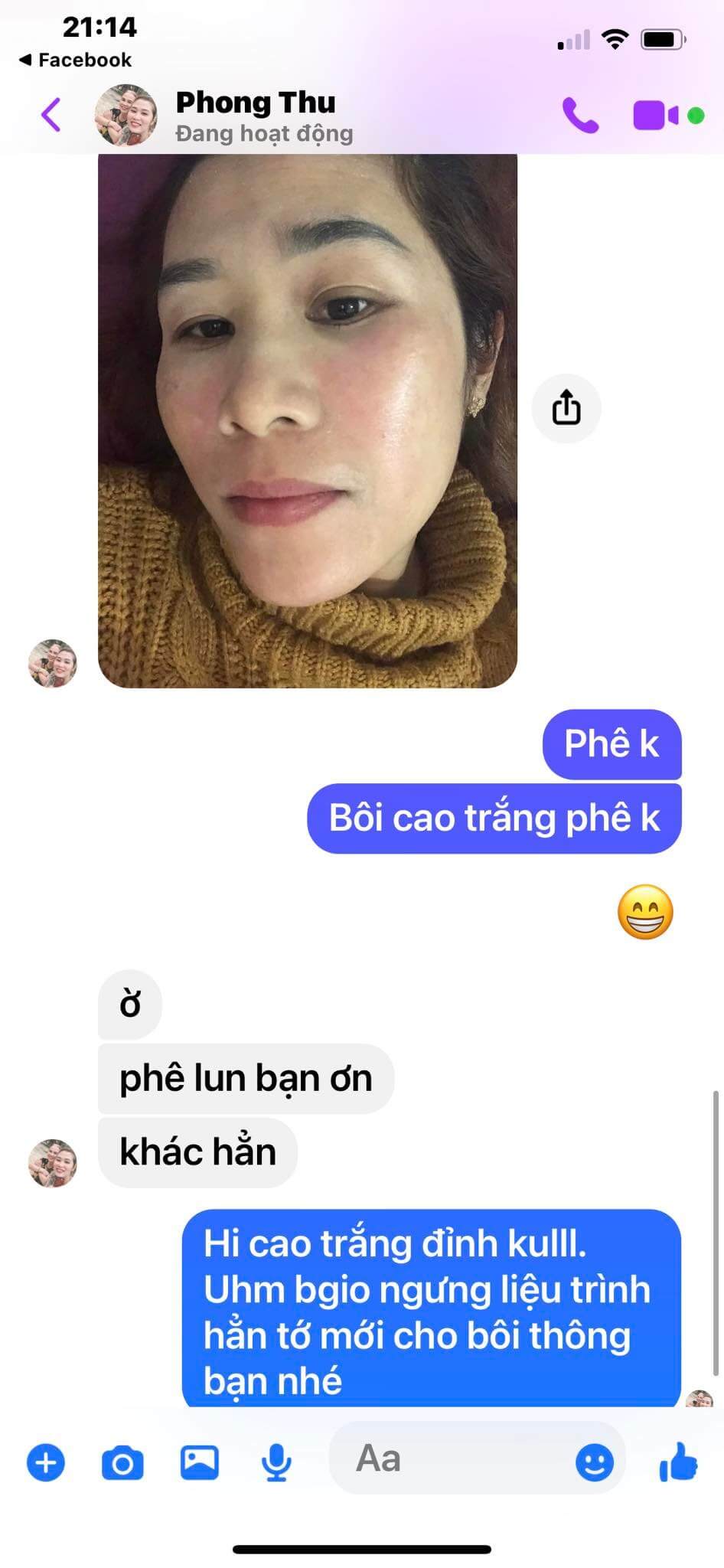Viewport: 724px width, 1568px height.
Task: Open more options with the plus icon
Action: [46, 1463]
